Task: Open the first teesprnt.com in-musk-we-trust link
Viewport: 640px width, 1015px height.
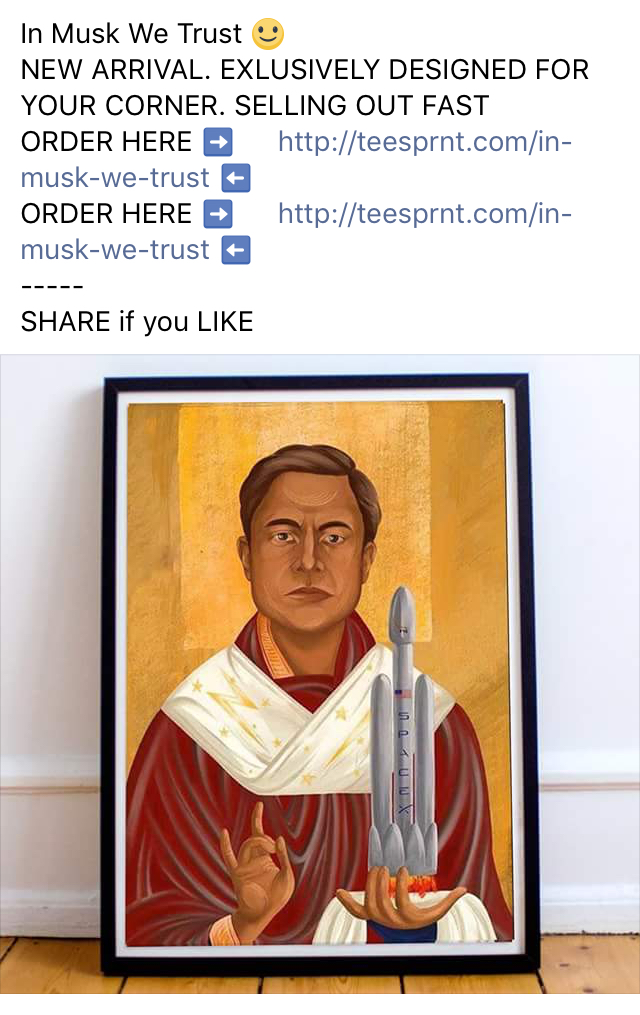Action: pos(424,142)
